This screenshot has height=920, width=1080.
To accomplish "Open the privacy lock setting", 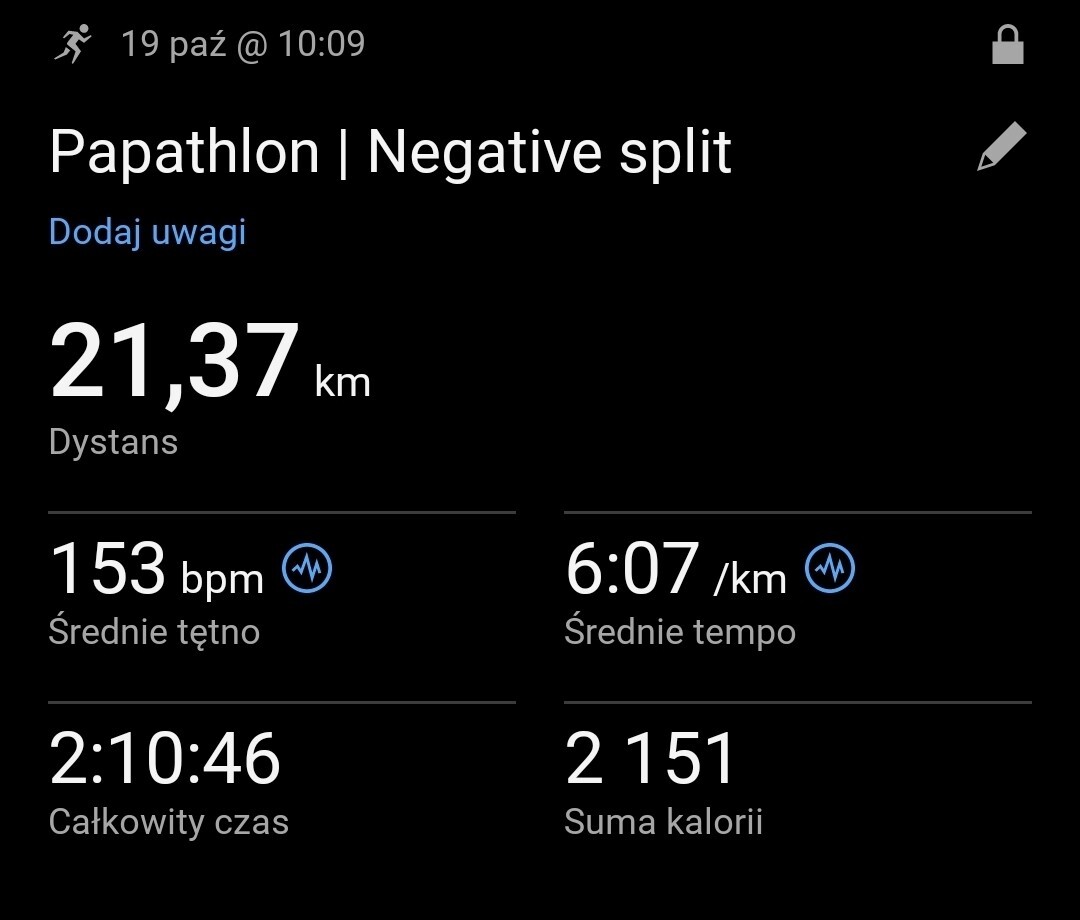I will [x=1007, y=45].
